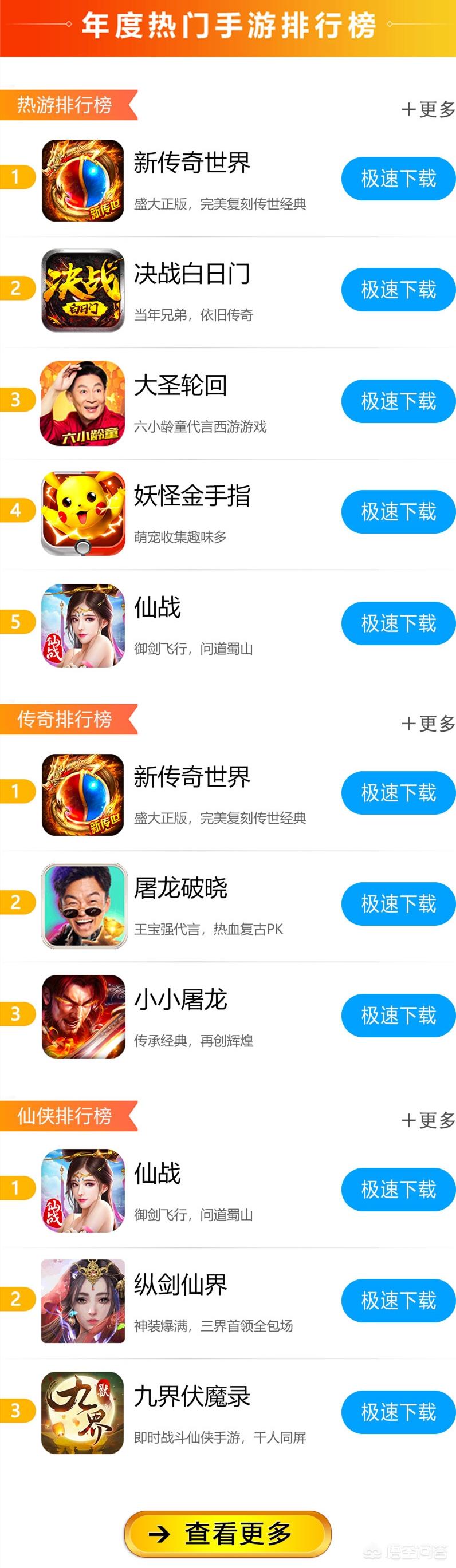Open the 大圣轮回 game entry
This screenshot has width=456, height=1568.
pyautogui.click(x=180, y=385)
